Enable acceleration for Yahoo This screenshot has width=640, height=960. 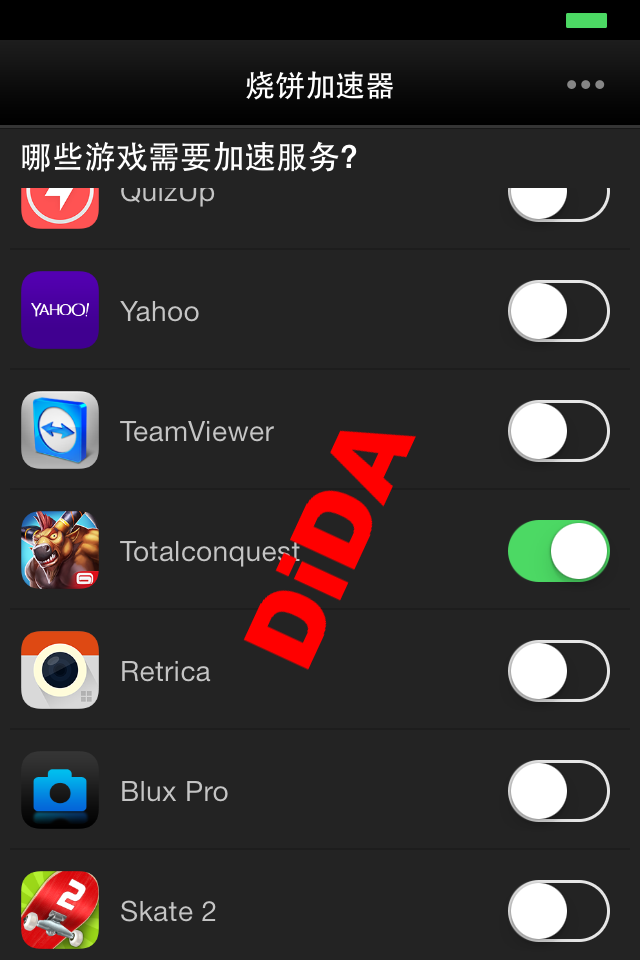(558, 311)
